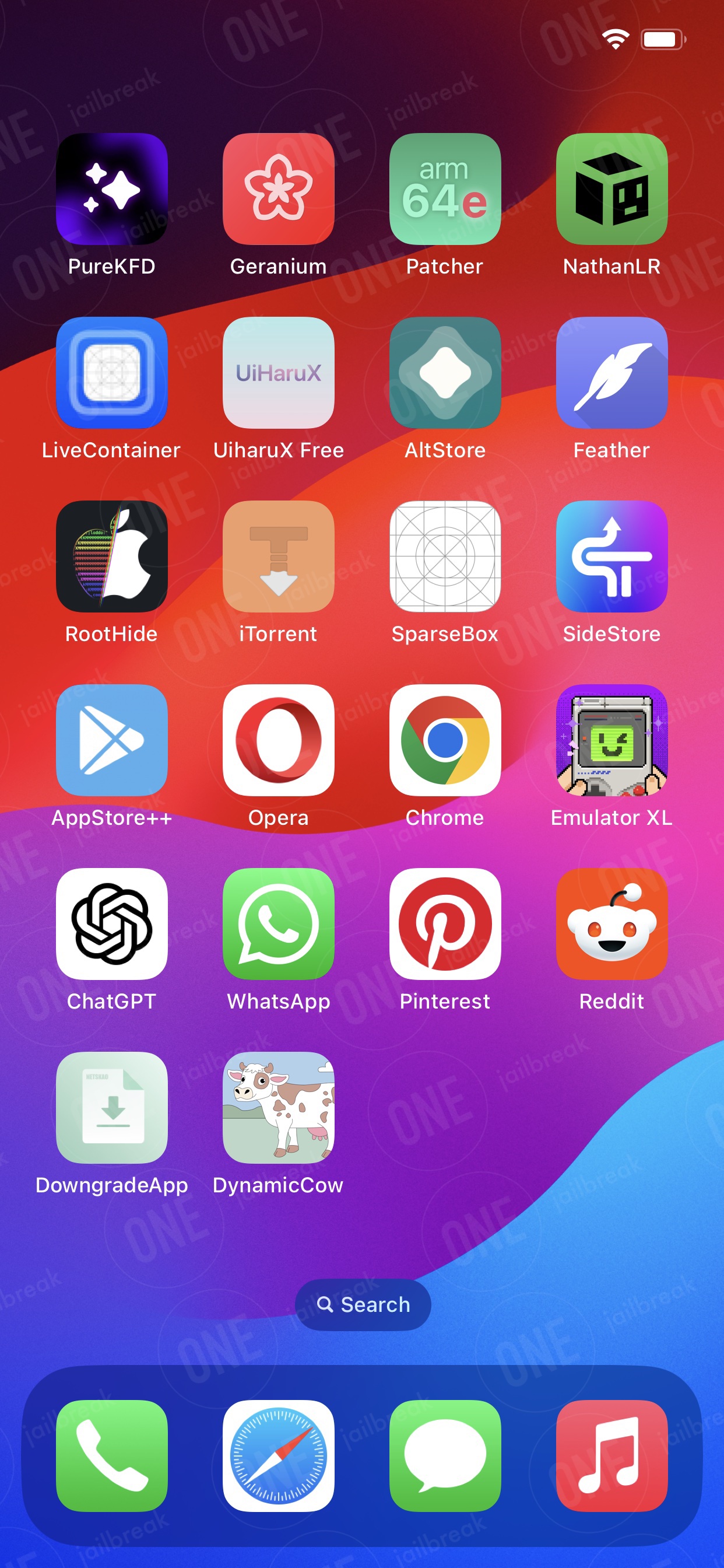Open SparseBox
The image size is (724, 1568).
tap(445, 556)
